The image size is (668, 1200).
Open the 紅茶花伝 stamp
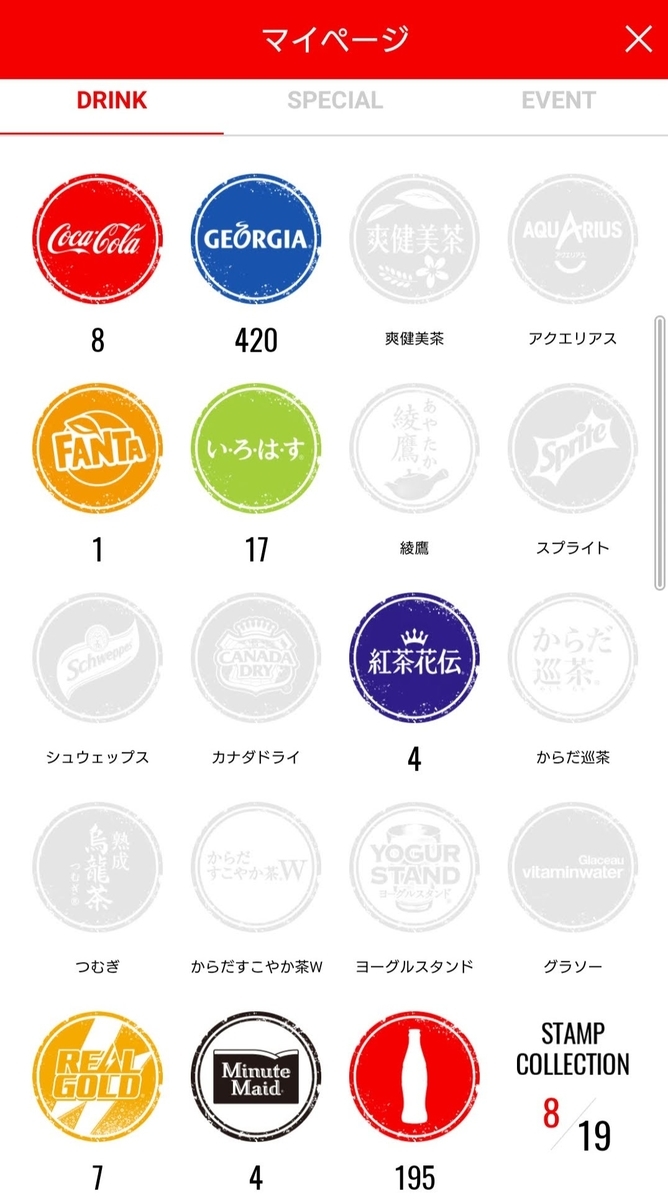coord(414,658)
